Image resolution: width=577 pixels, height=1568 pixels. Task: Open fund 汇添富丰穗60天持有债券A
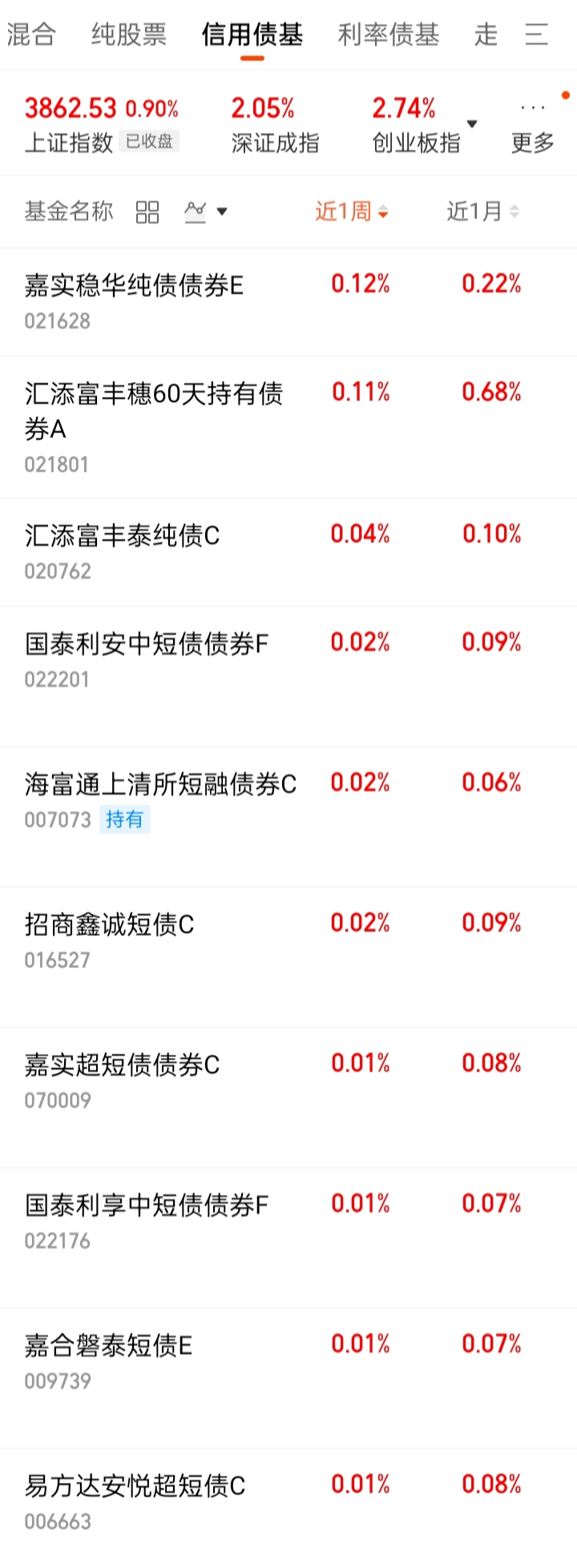click(288, 428)
